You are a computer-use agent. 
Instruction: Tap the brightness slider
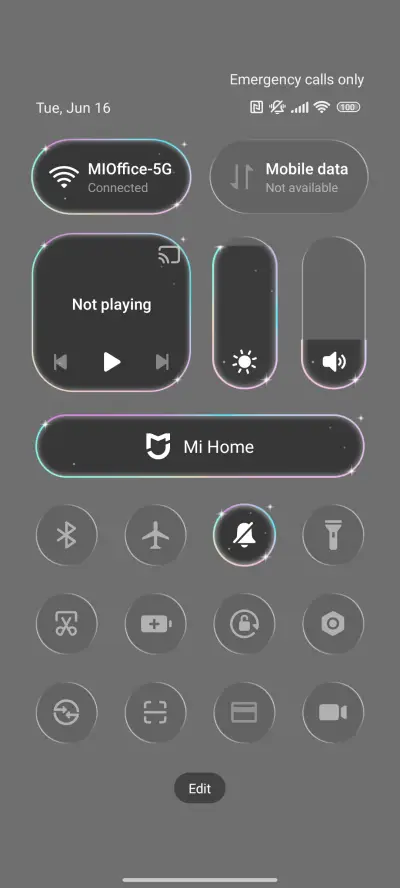(x=245, y=313)
